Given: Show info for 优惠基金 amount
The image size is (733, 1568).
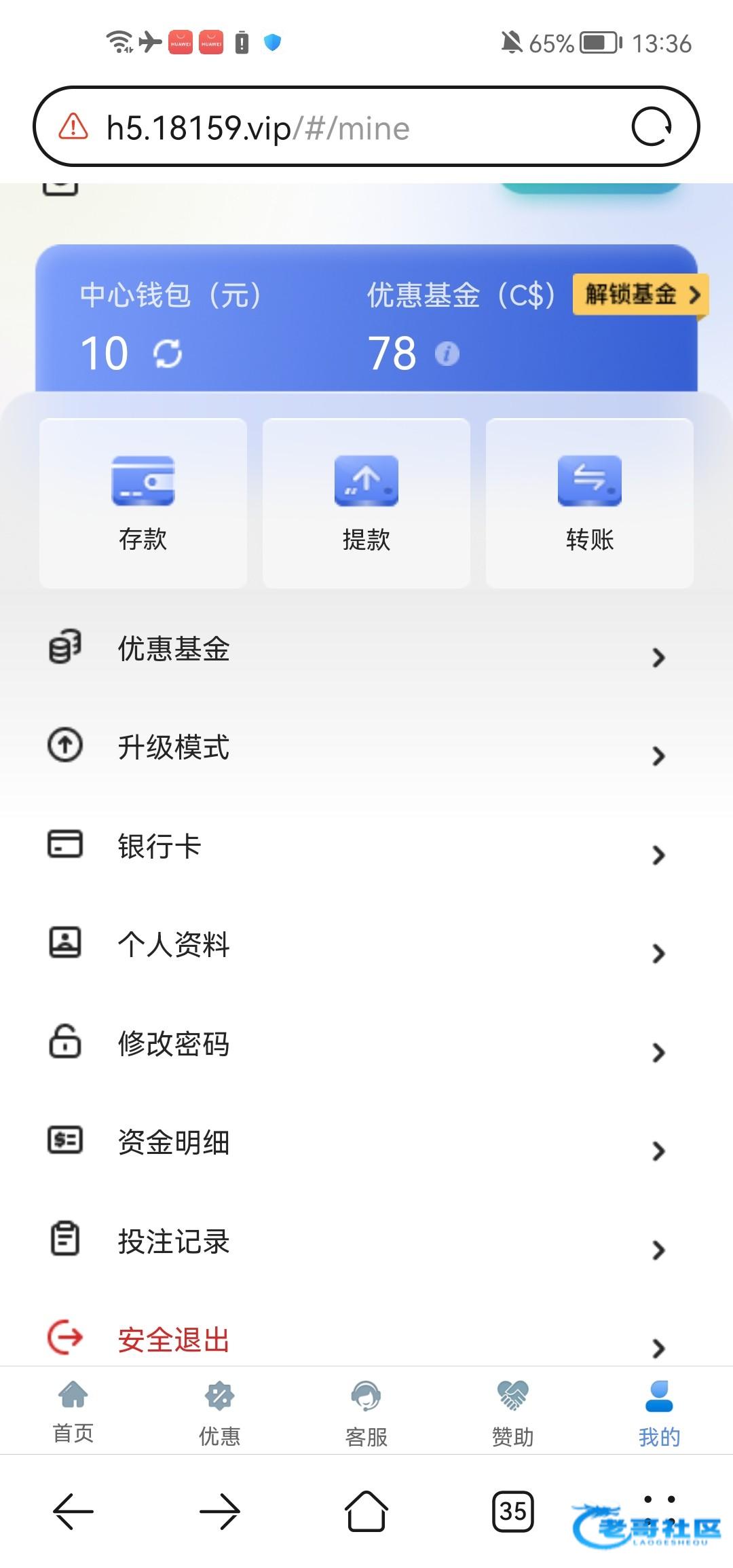Looking at the screenshot, I should pyautogui.click(x=447, y=354).
